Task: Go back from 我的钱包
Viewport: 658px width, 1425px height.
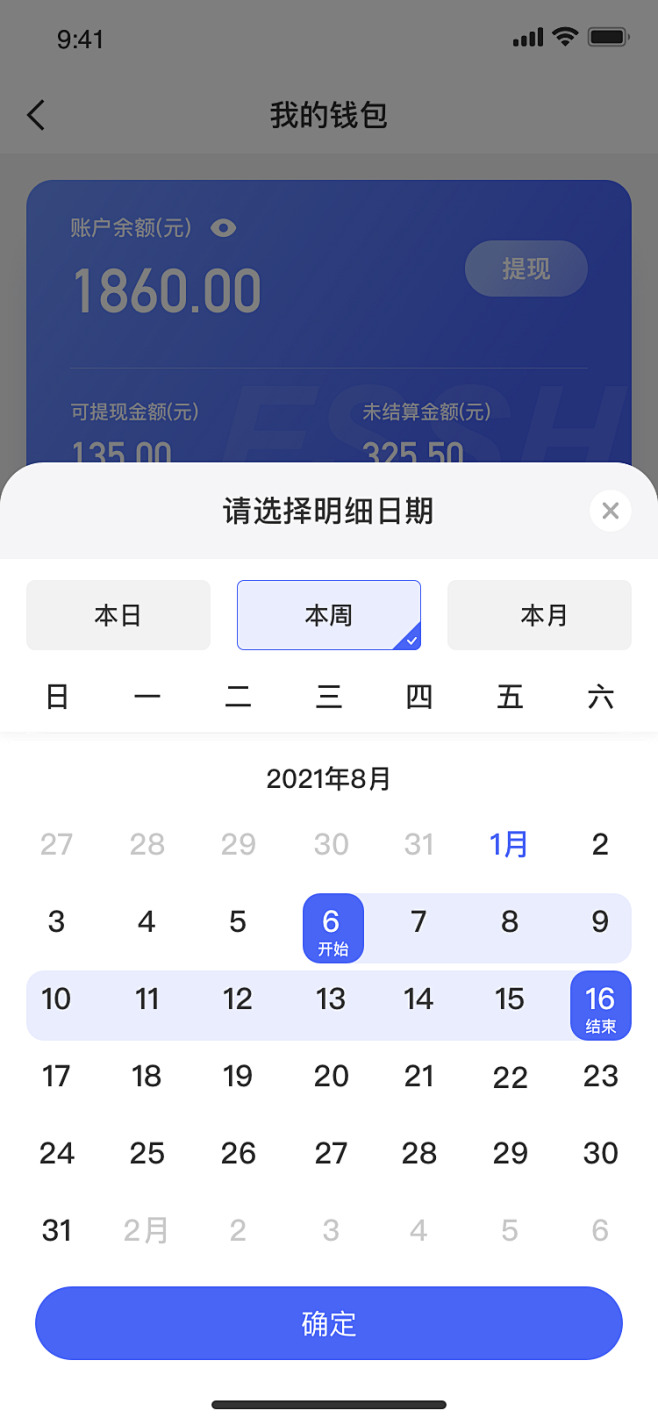Action: pyautogui.click(x=36, y=115)
